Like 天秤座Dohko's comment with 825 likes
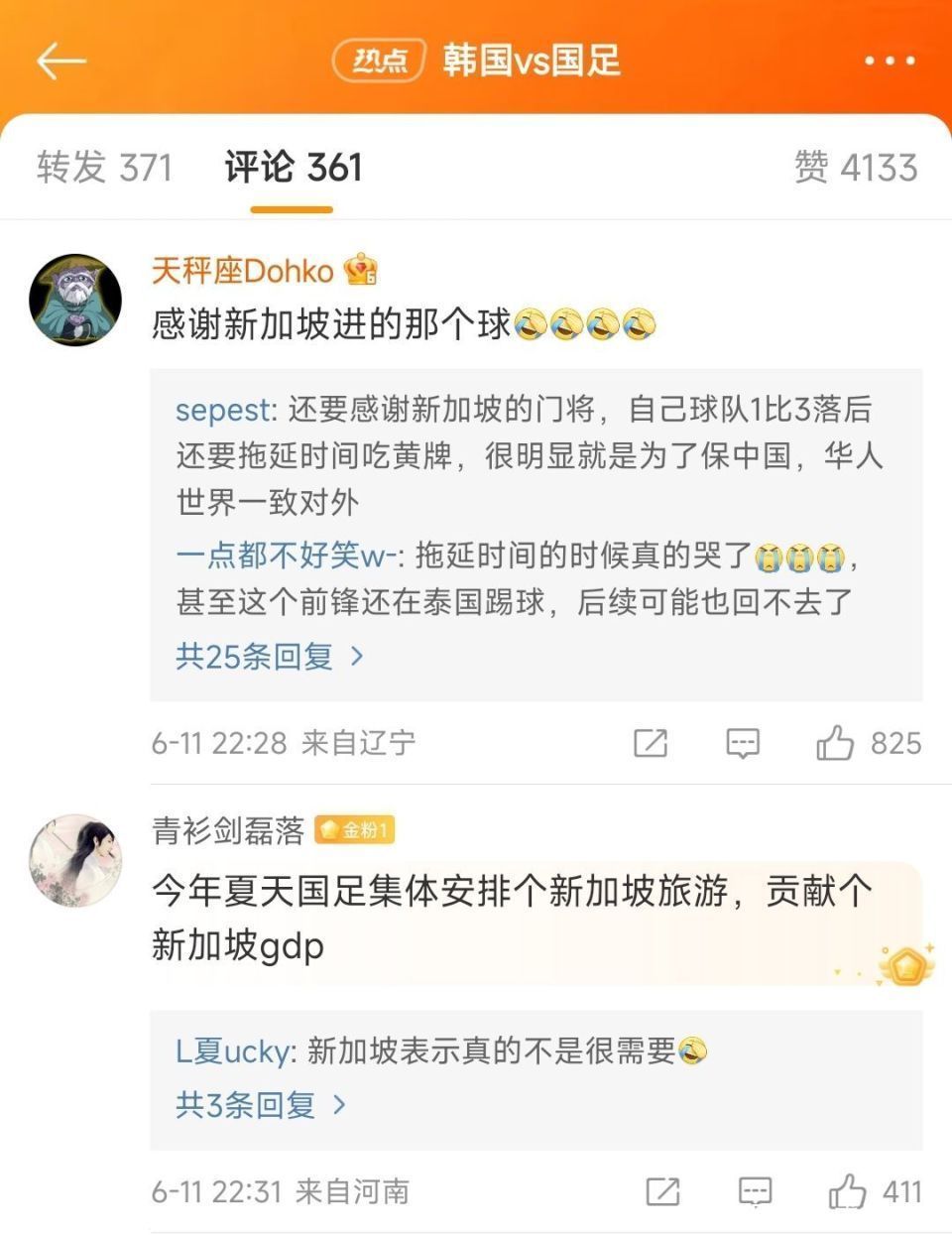 coord(836,743)
